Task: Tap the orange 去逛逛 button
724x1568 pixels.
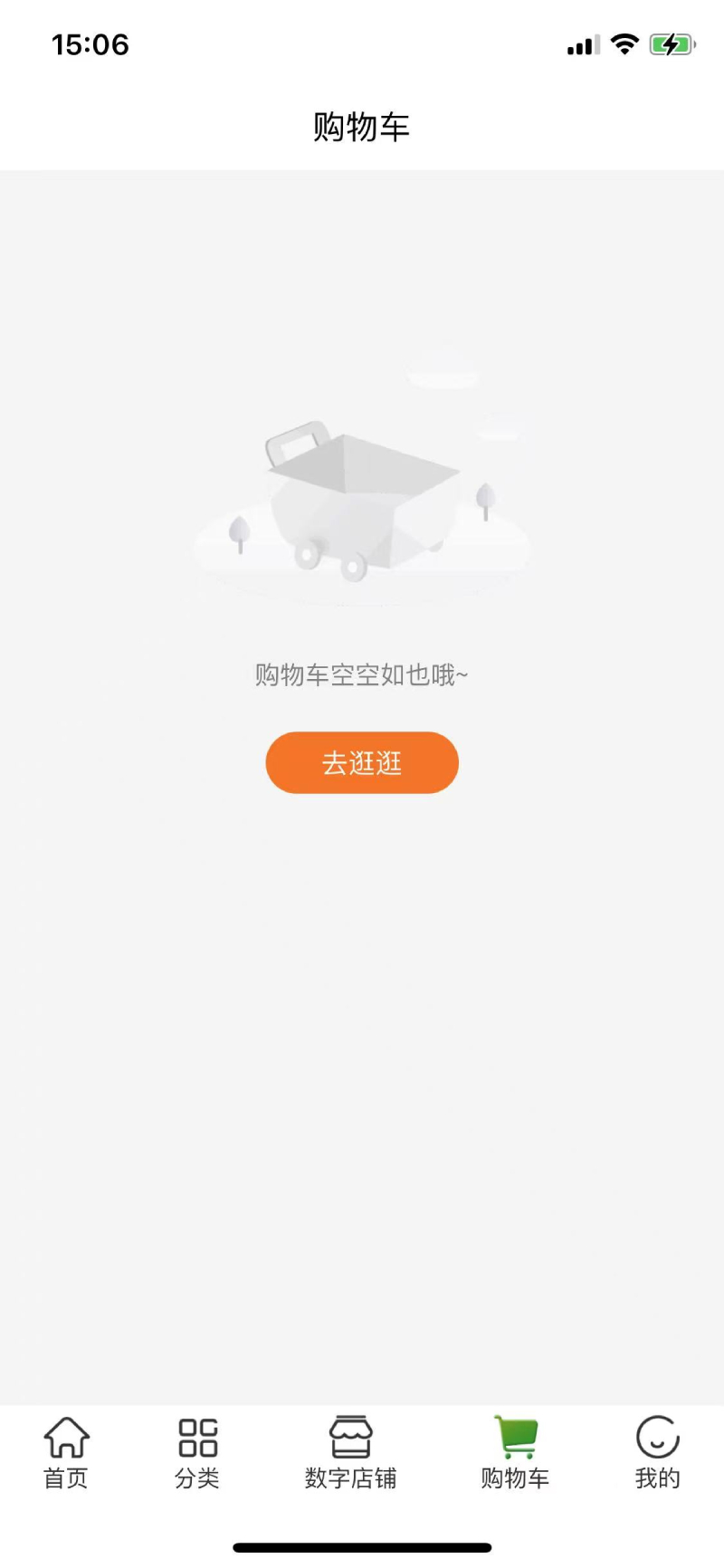Action: point(361,762)
